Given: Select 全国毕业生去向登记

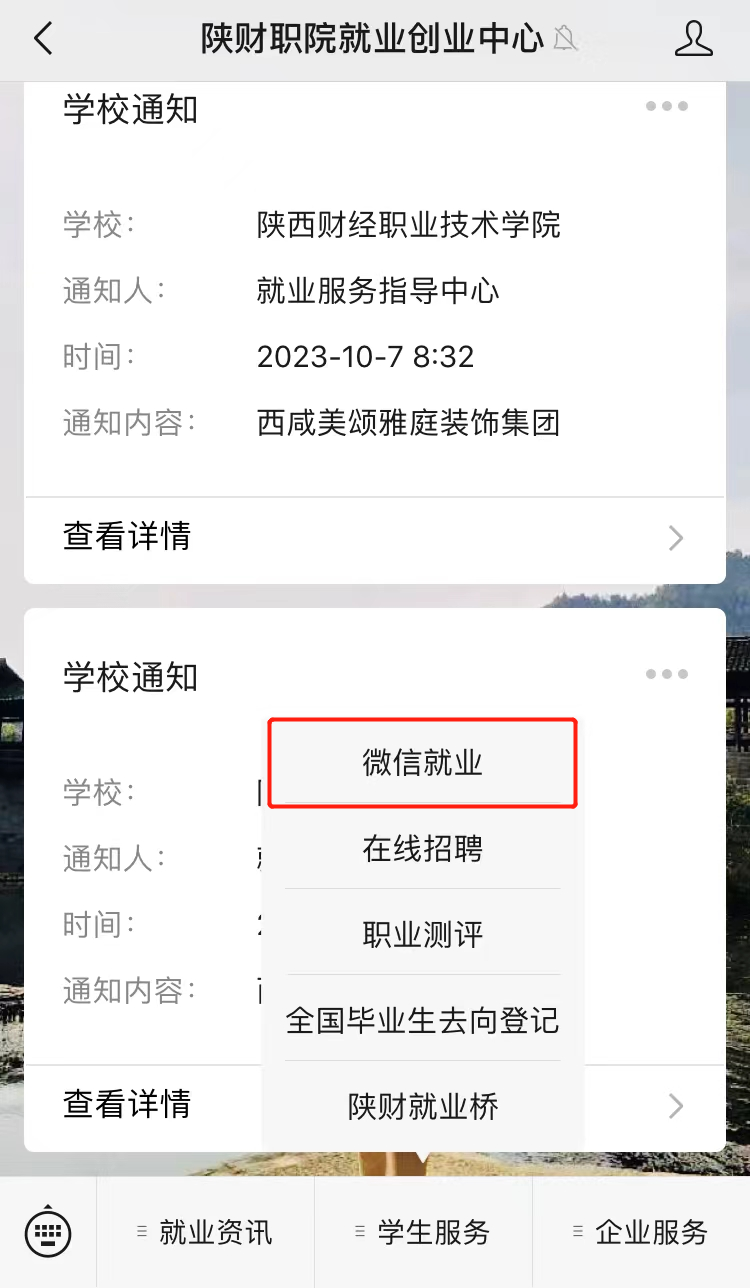Looking at the screenshot, I should tap(422, 1021).
